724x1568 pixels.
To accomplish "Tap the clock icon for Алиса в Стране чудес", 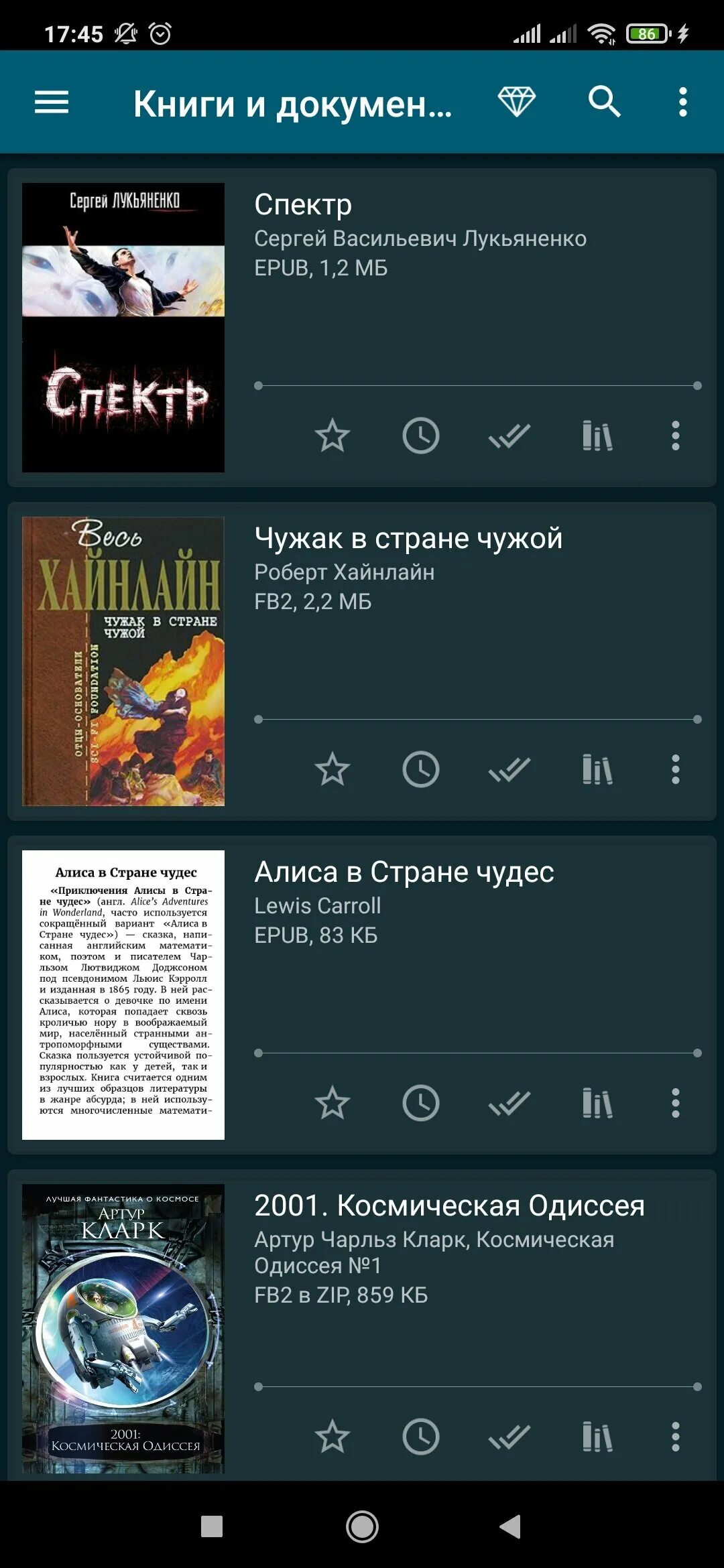I will coord(420,1103).
